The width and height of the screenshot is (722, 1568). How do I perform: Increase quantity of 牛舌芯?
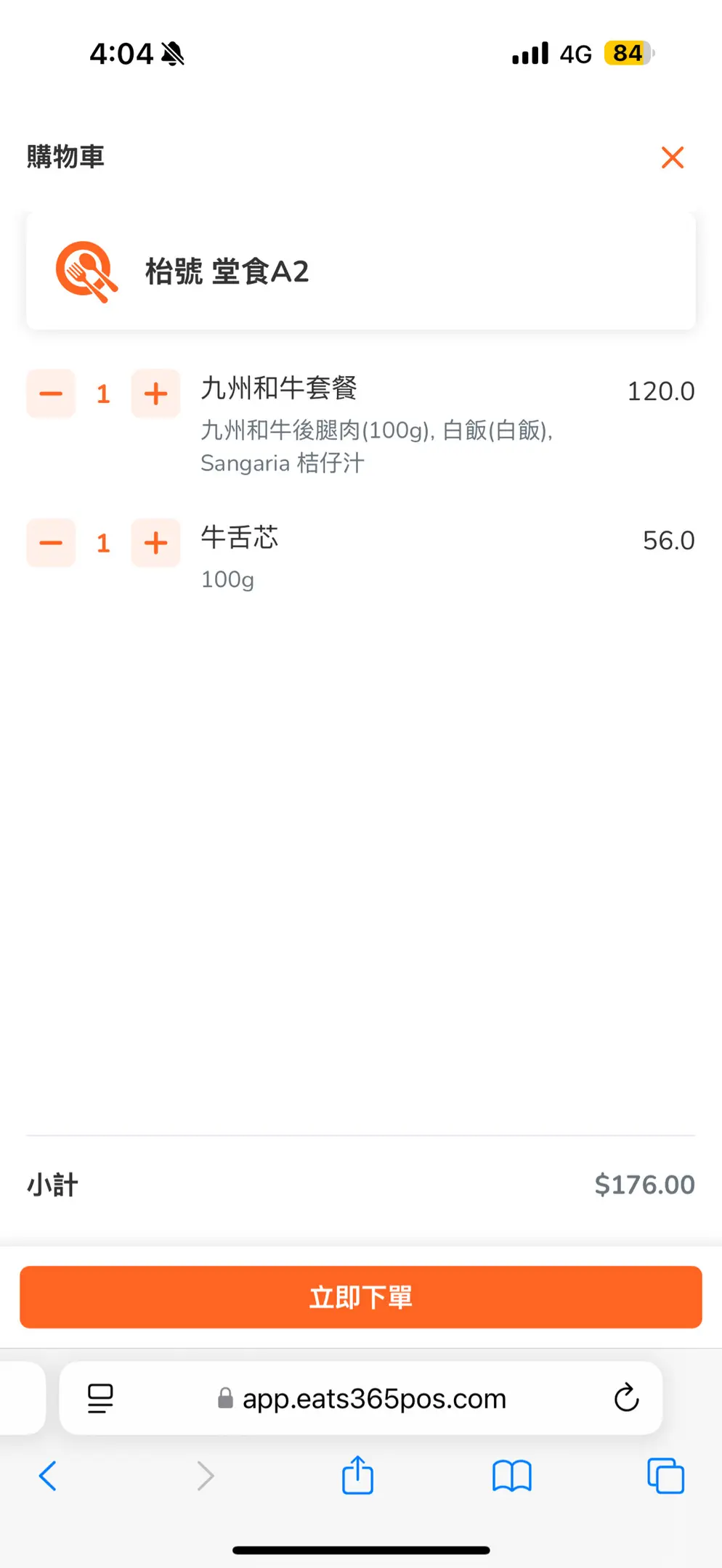155,542
